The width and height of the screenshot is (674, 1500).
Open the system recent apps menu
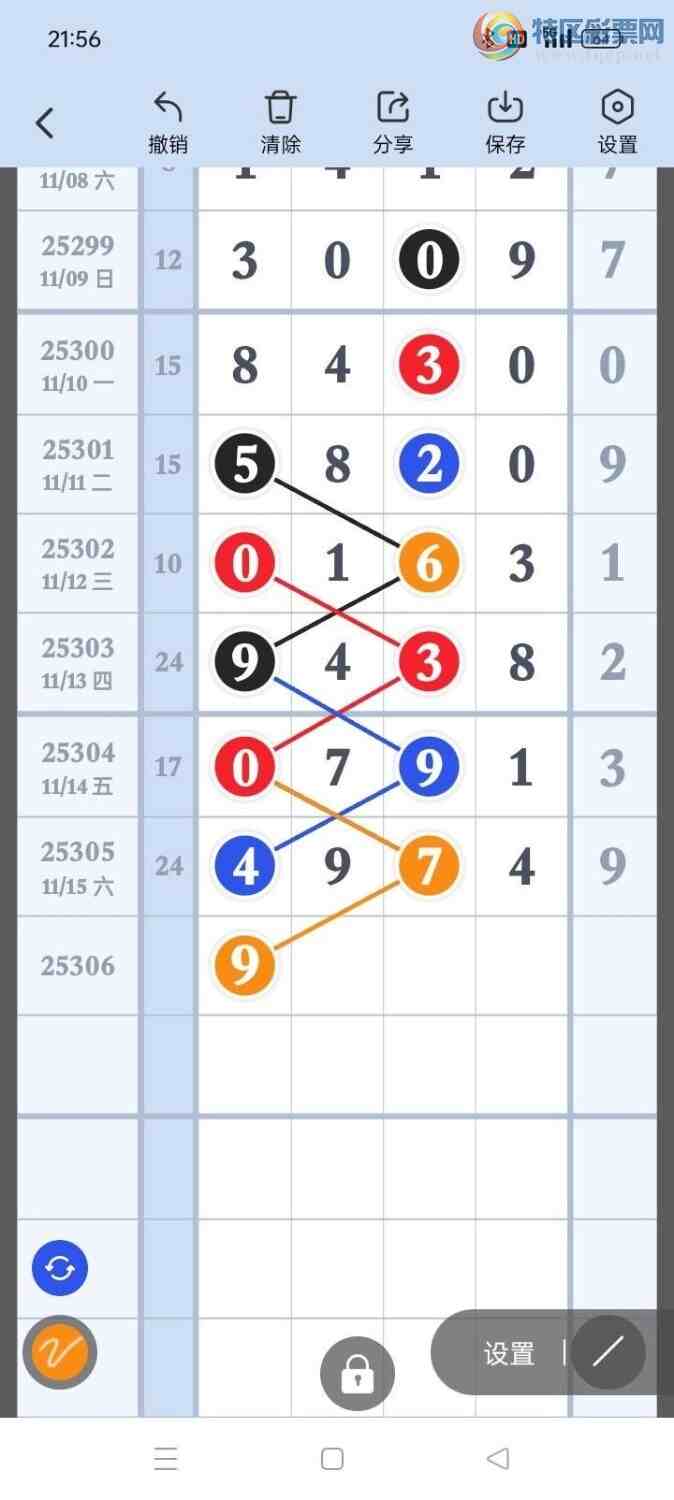[166, 1459]
